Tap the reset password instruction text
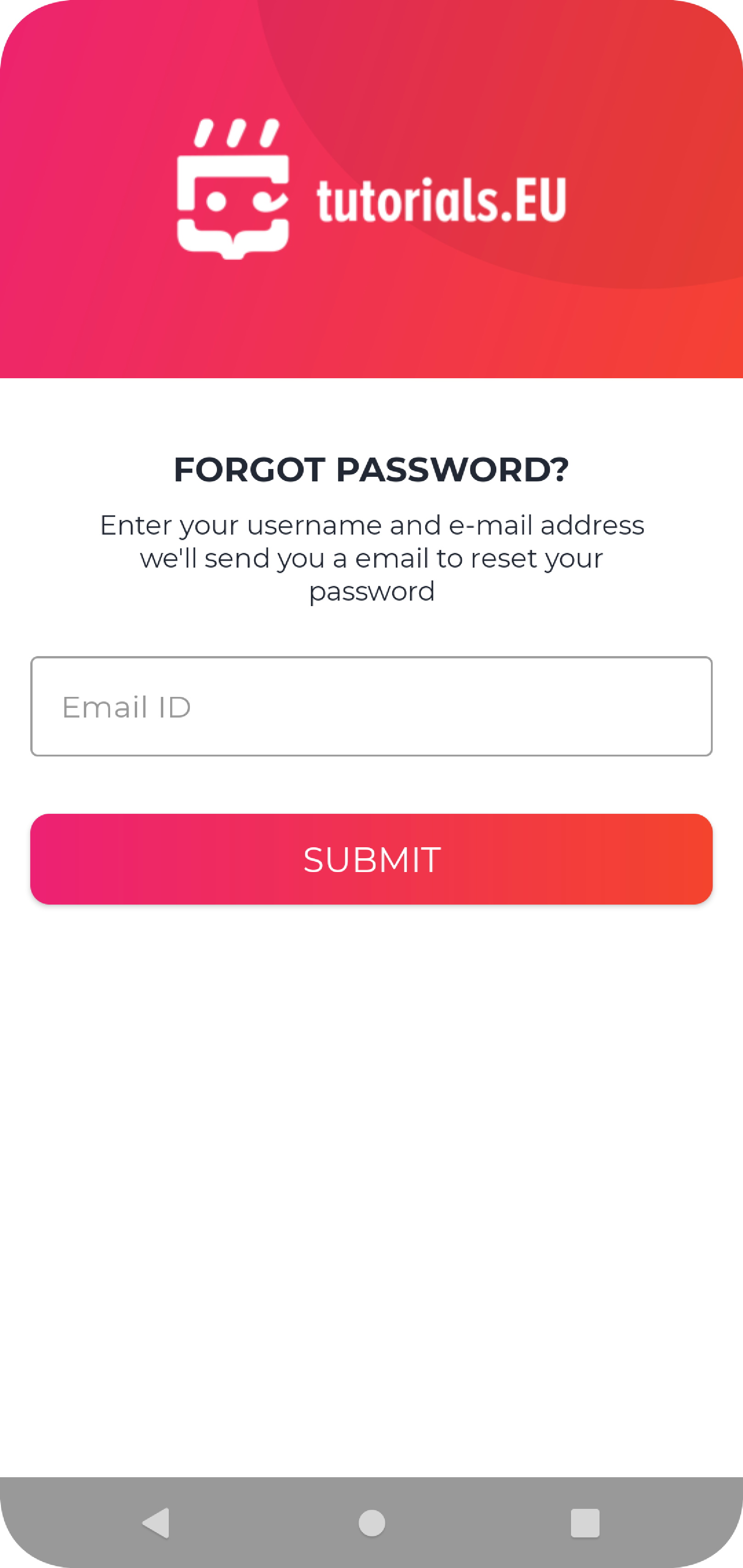 click(x=371, y=557)
